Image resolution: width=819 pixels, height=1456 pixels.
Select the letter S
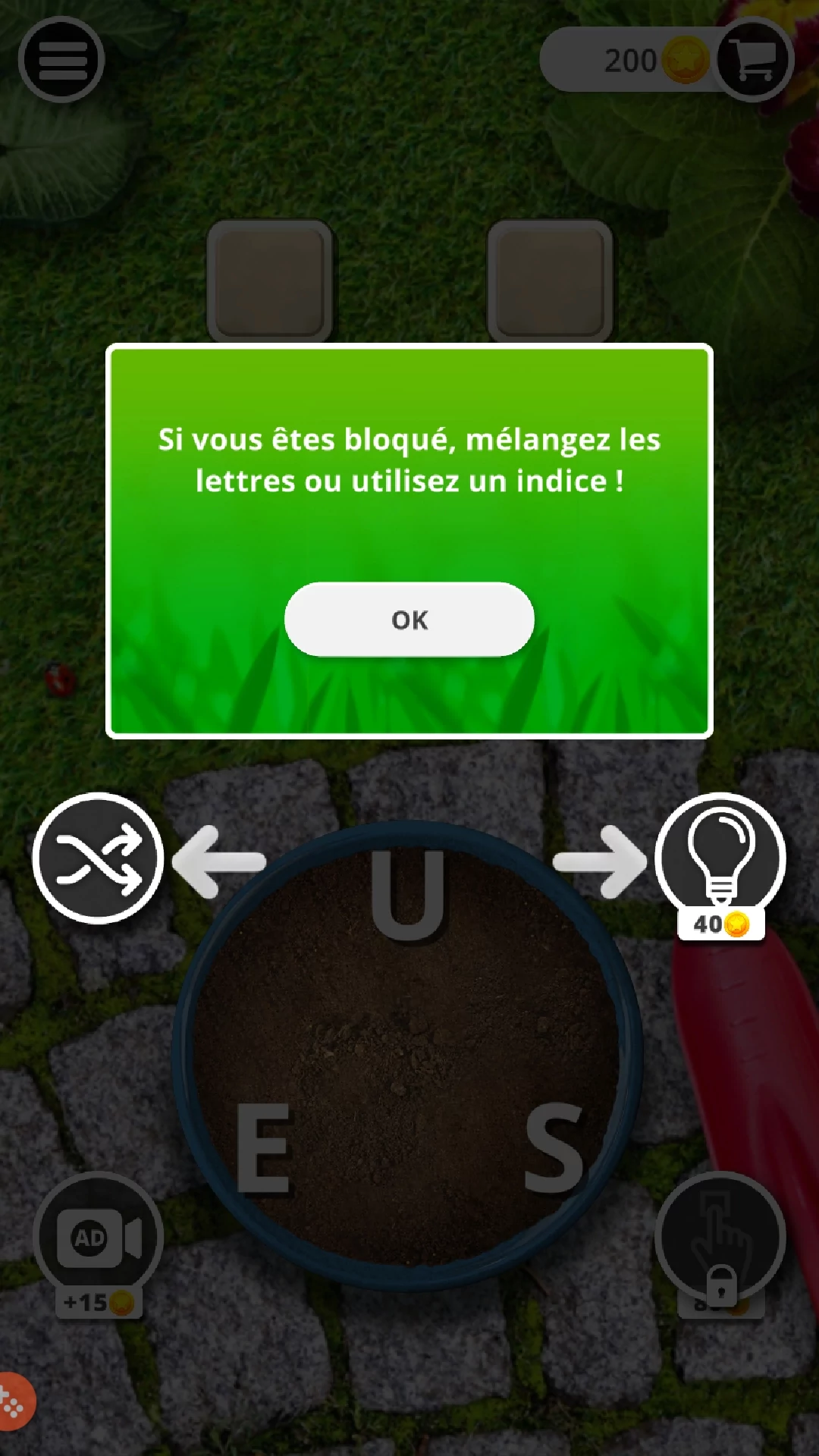(554, 1147)
